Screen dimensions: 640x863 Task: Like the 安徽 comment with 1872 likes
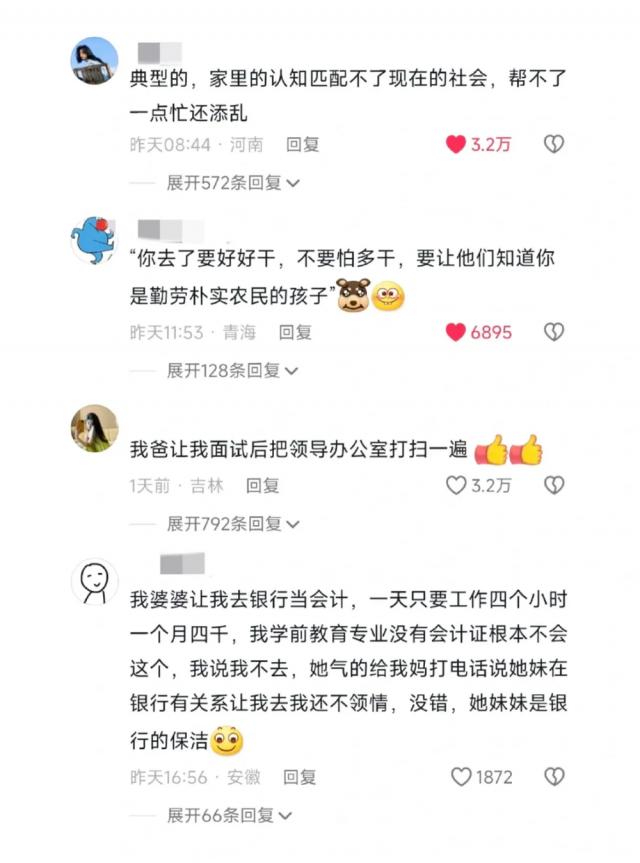[x=461, y=777]
